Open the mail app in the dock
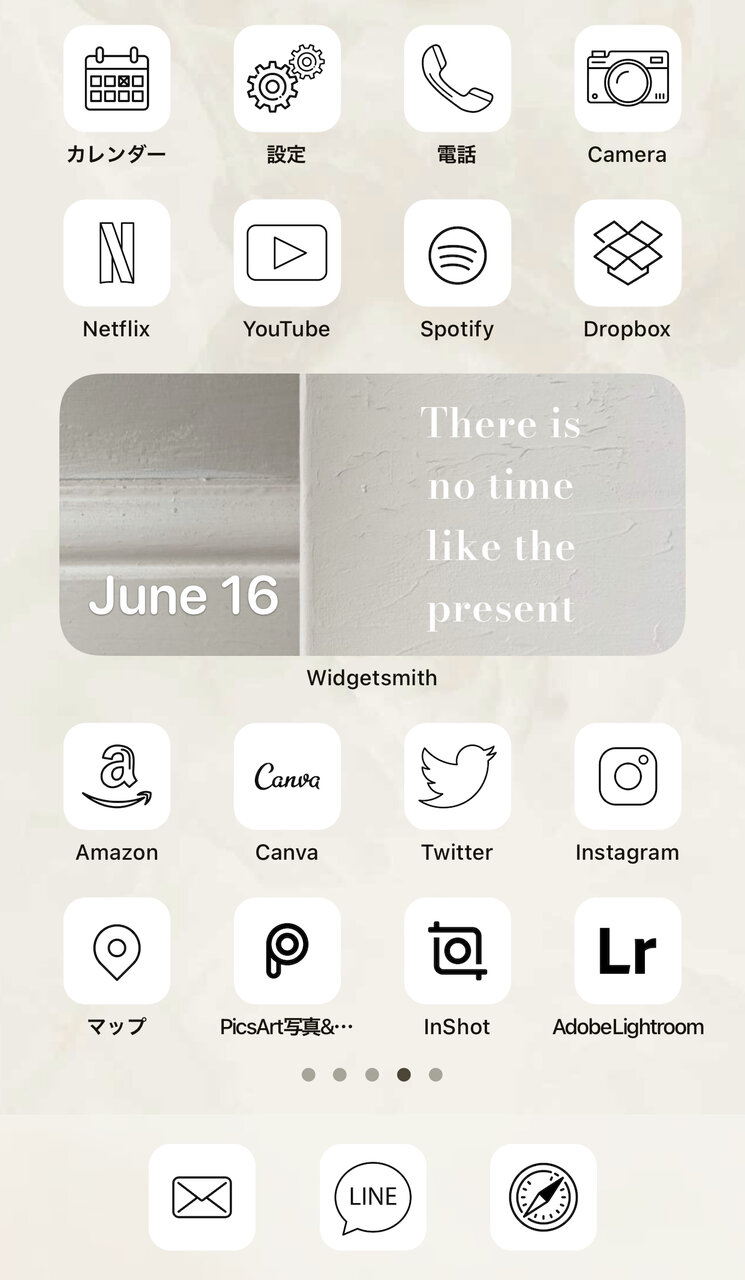The height and width of the screenshot is (1280, 745). 202,1197
